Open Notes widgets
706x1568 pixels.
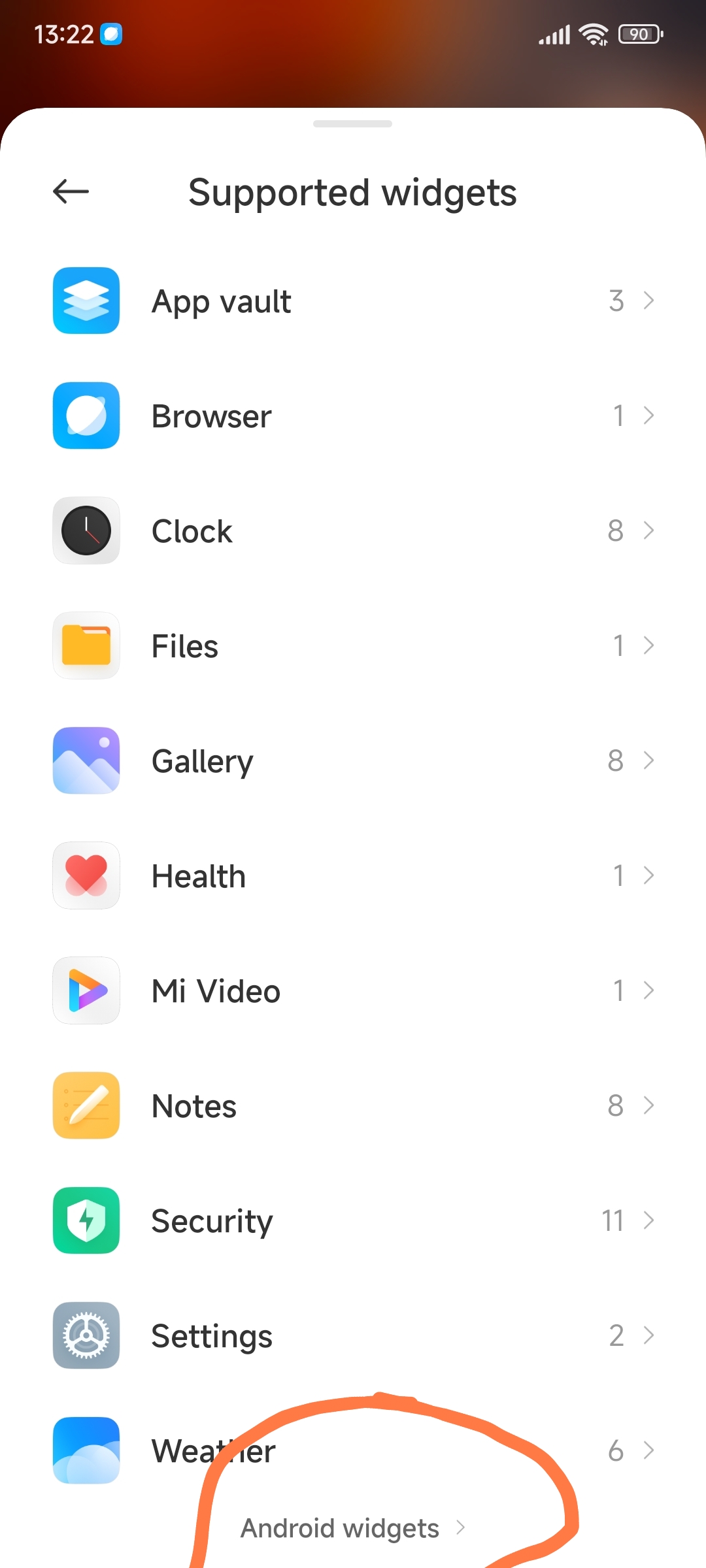(353, 1106)
